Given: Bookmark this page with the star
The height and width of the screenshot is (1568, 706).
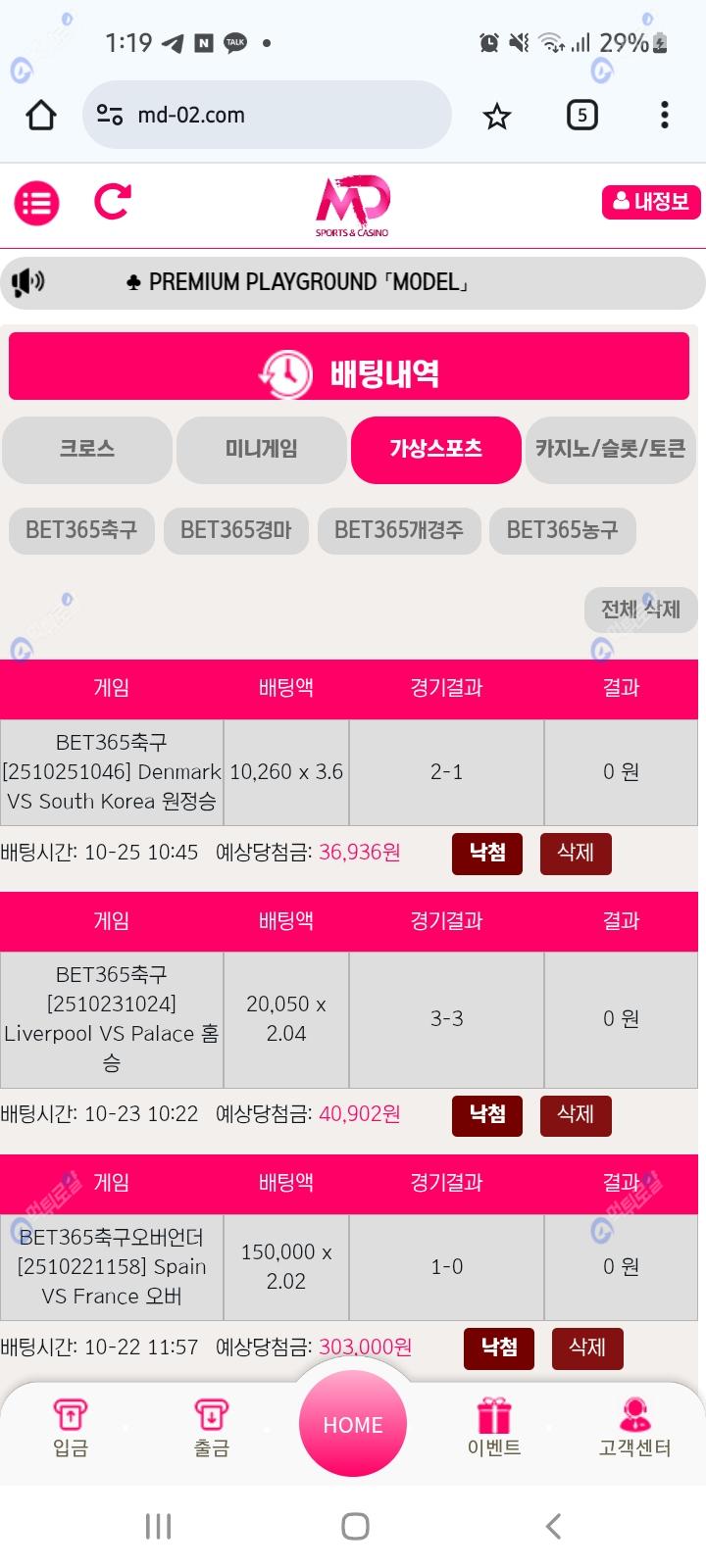Looking at the screenshot, I should click(497, 117).
